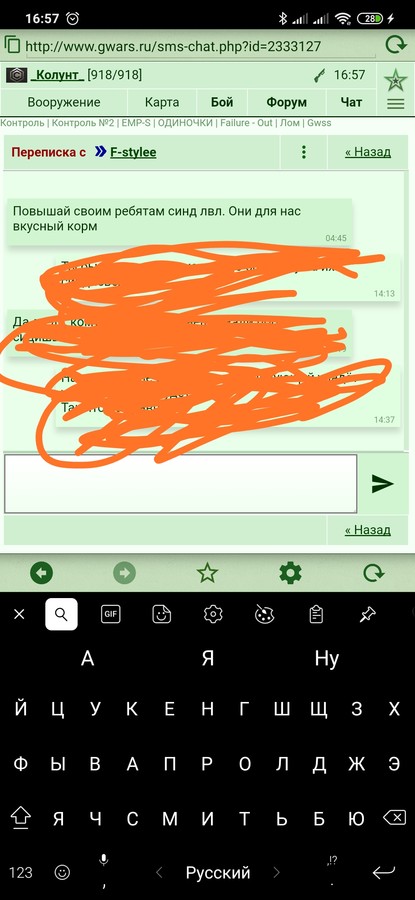Tap the keyboard backspace key

click(394, 818)
